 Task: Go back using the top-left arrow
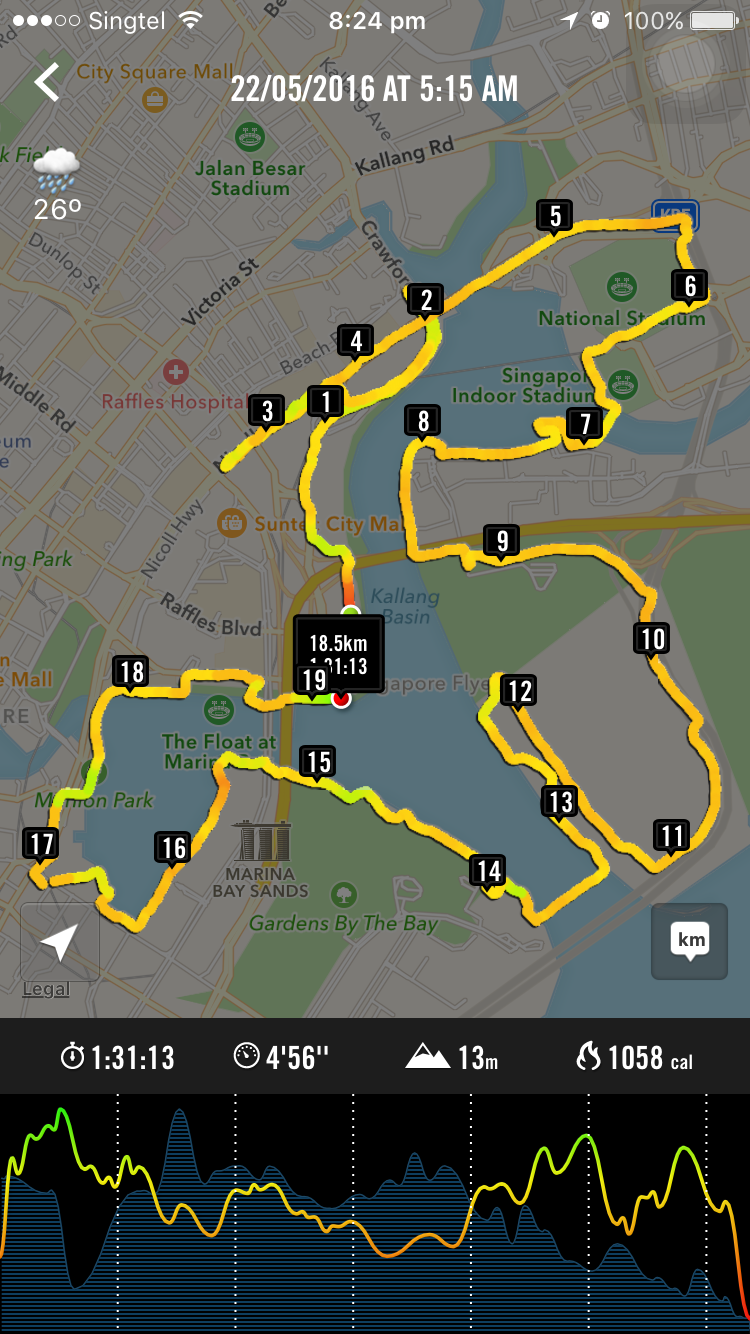coord(47,83)
